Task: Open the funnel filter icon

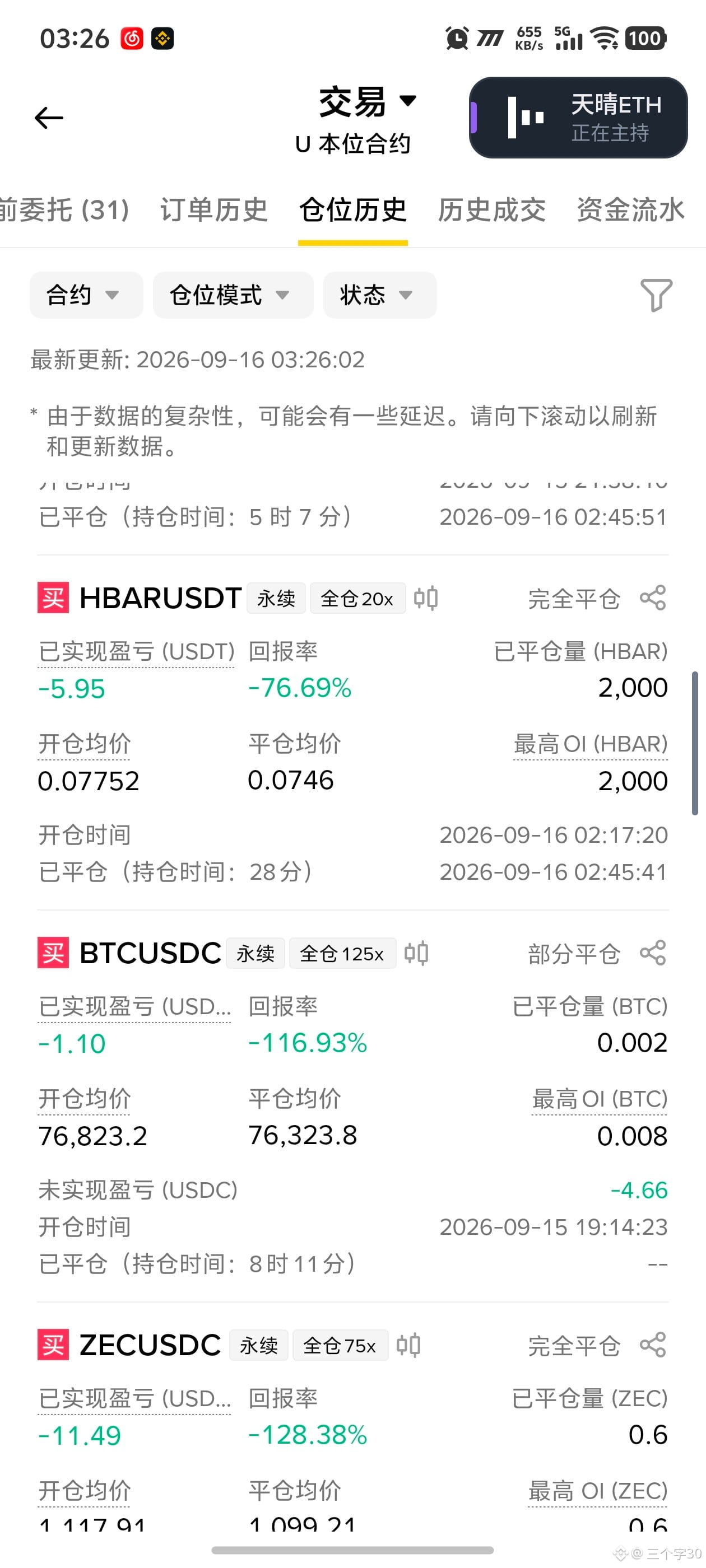Action: [656, 295]
